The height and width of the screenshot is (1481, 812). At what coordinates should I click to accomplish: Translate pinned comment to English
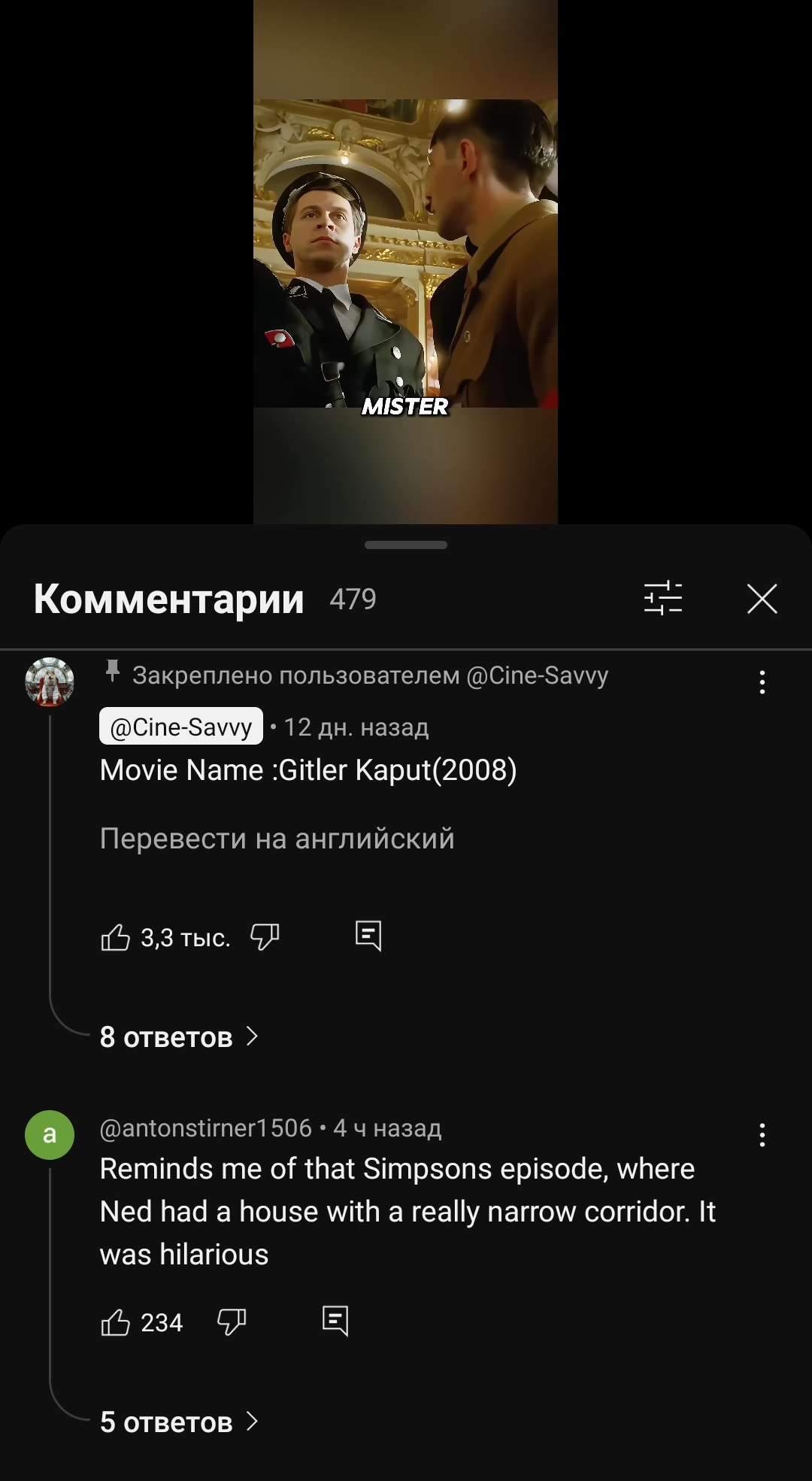[x=277, y=838]
